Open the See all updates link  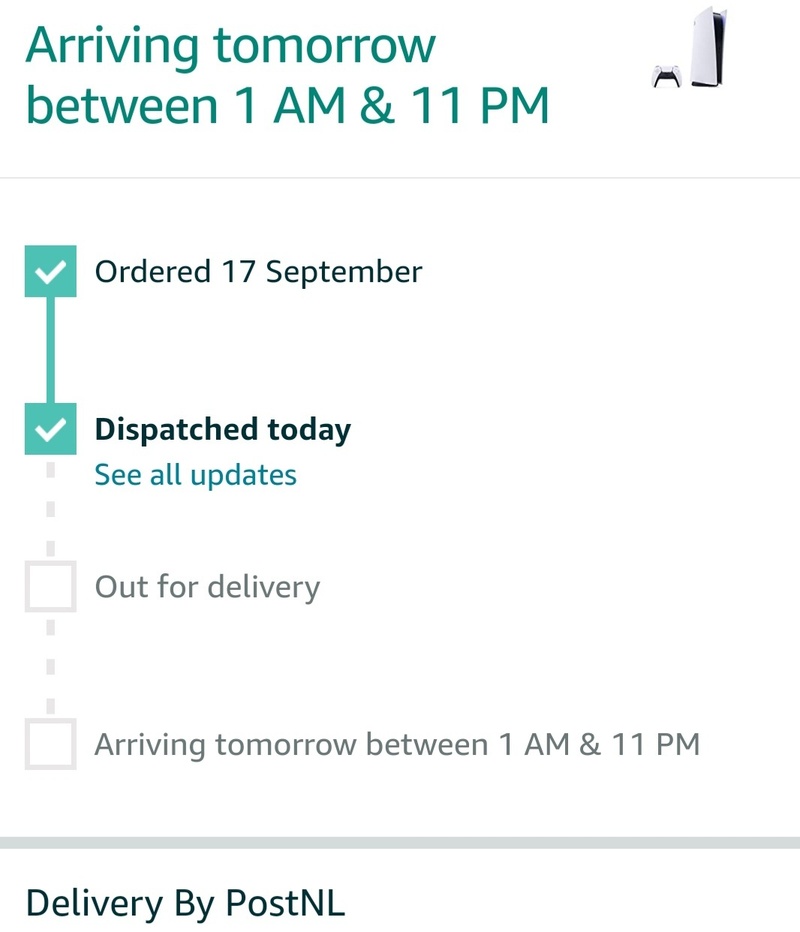195,475
